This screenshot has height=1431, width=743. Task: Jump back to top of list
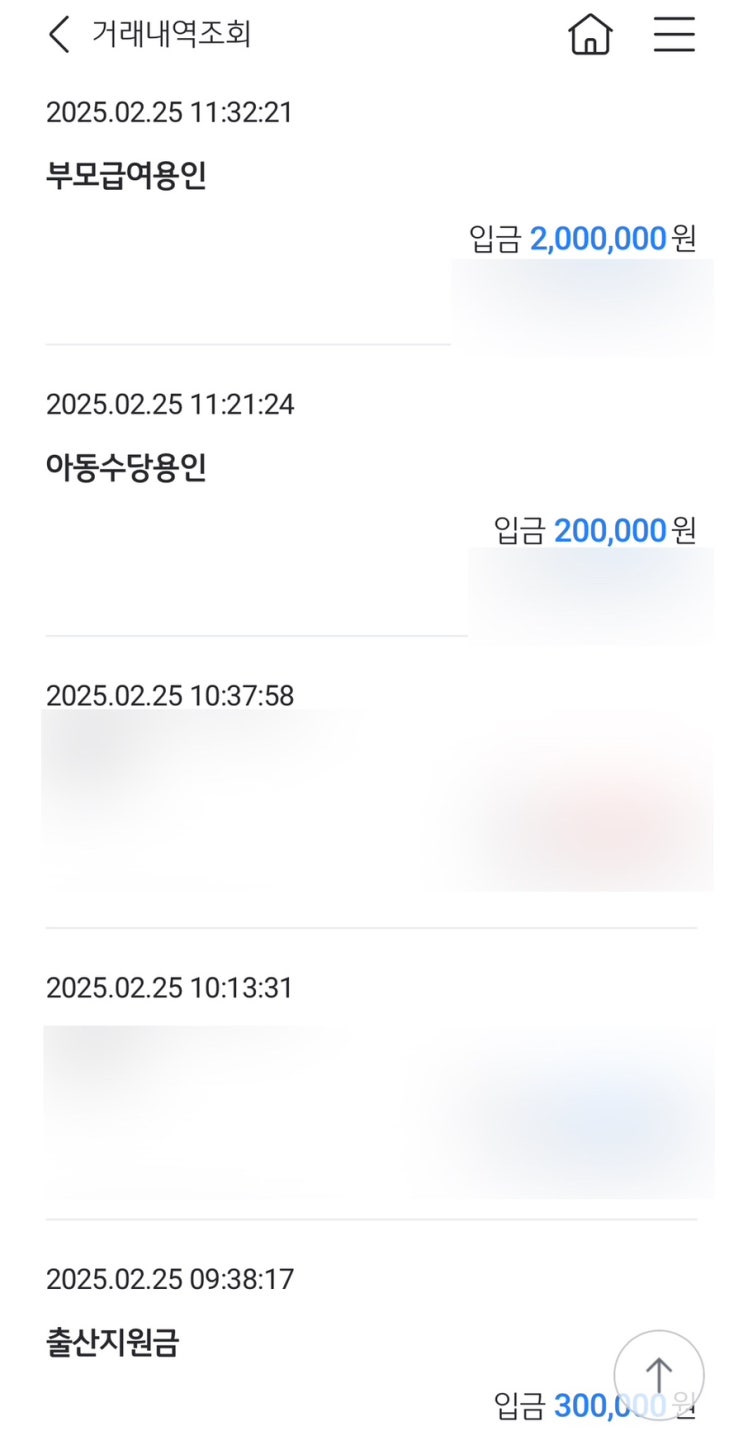point(658,1375)
